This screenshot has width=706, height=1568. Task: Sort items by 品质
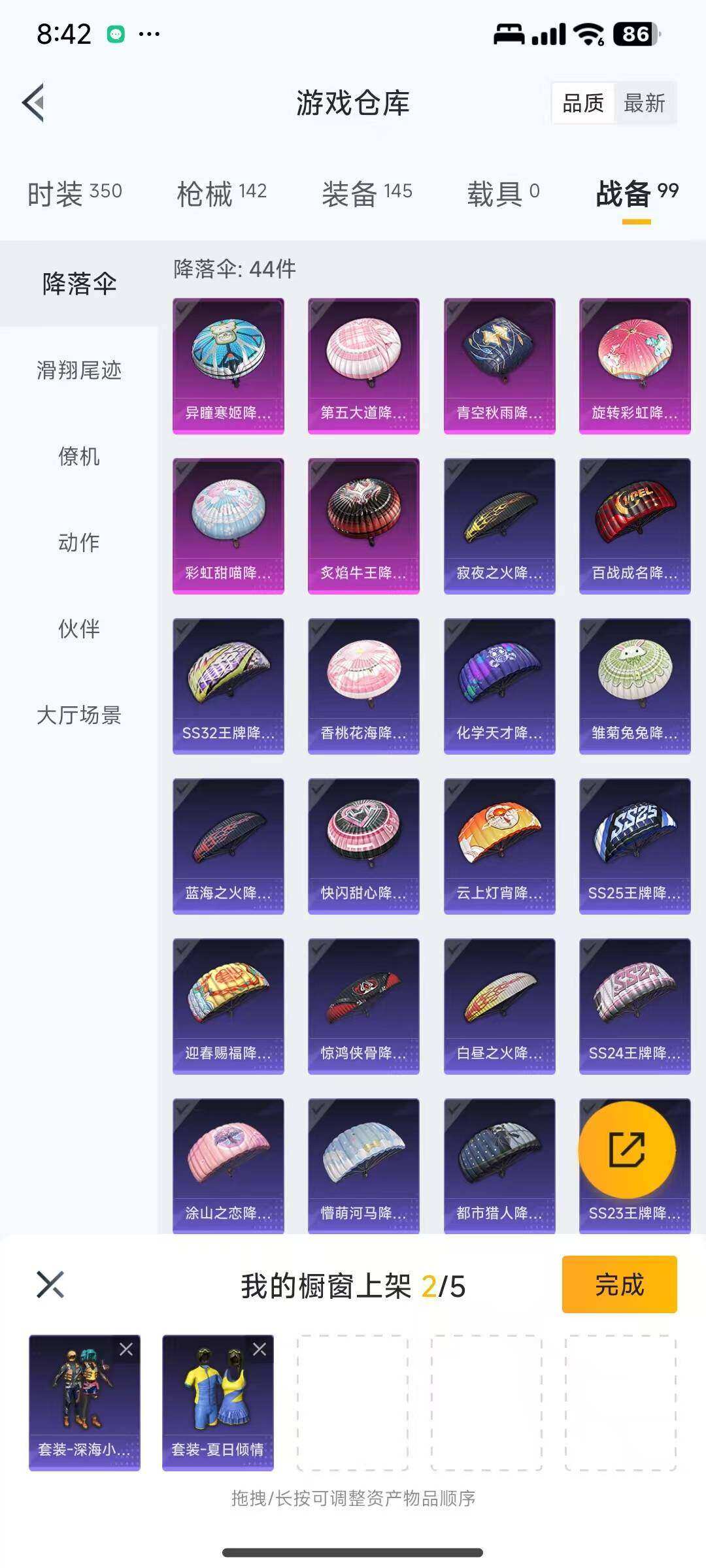pos(583,103)
